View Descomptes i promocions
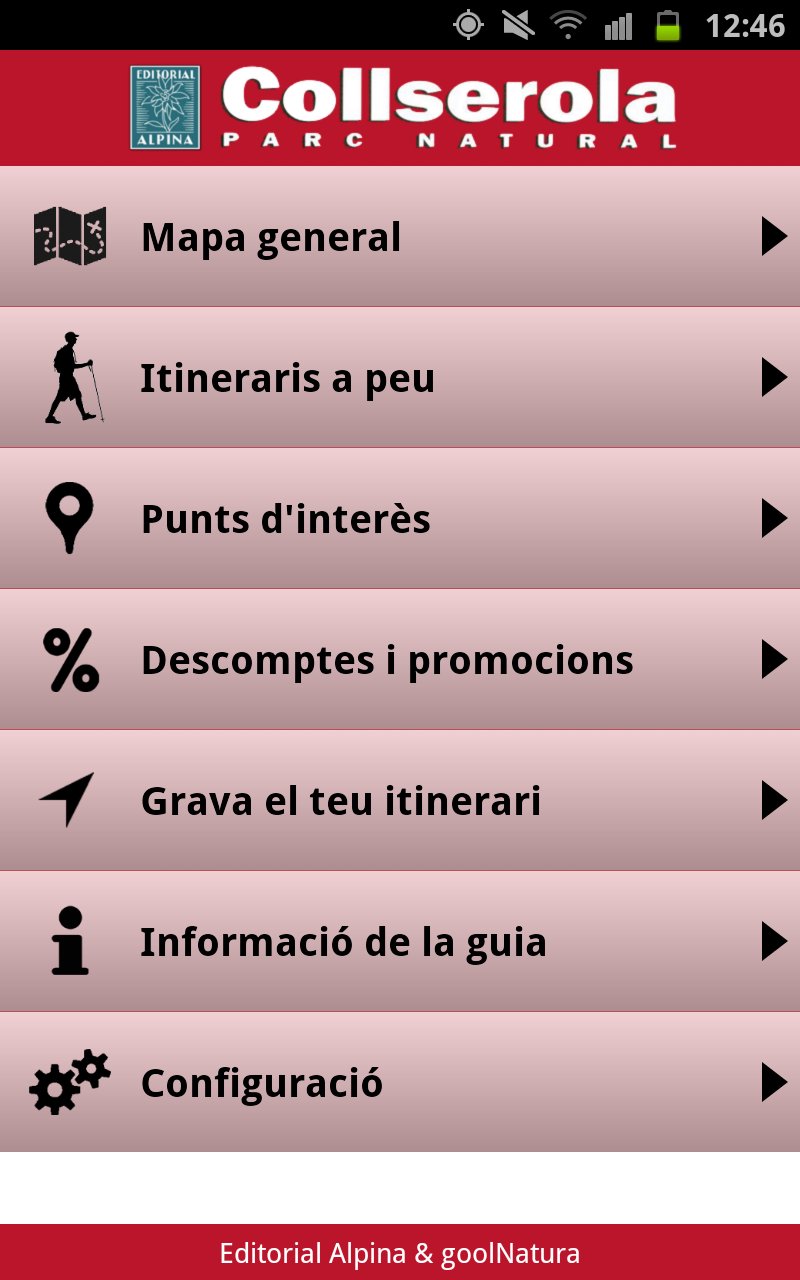 click(400, 660)
